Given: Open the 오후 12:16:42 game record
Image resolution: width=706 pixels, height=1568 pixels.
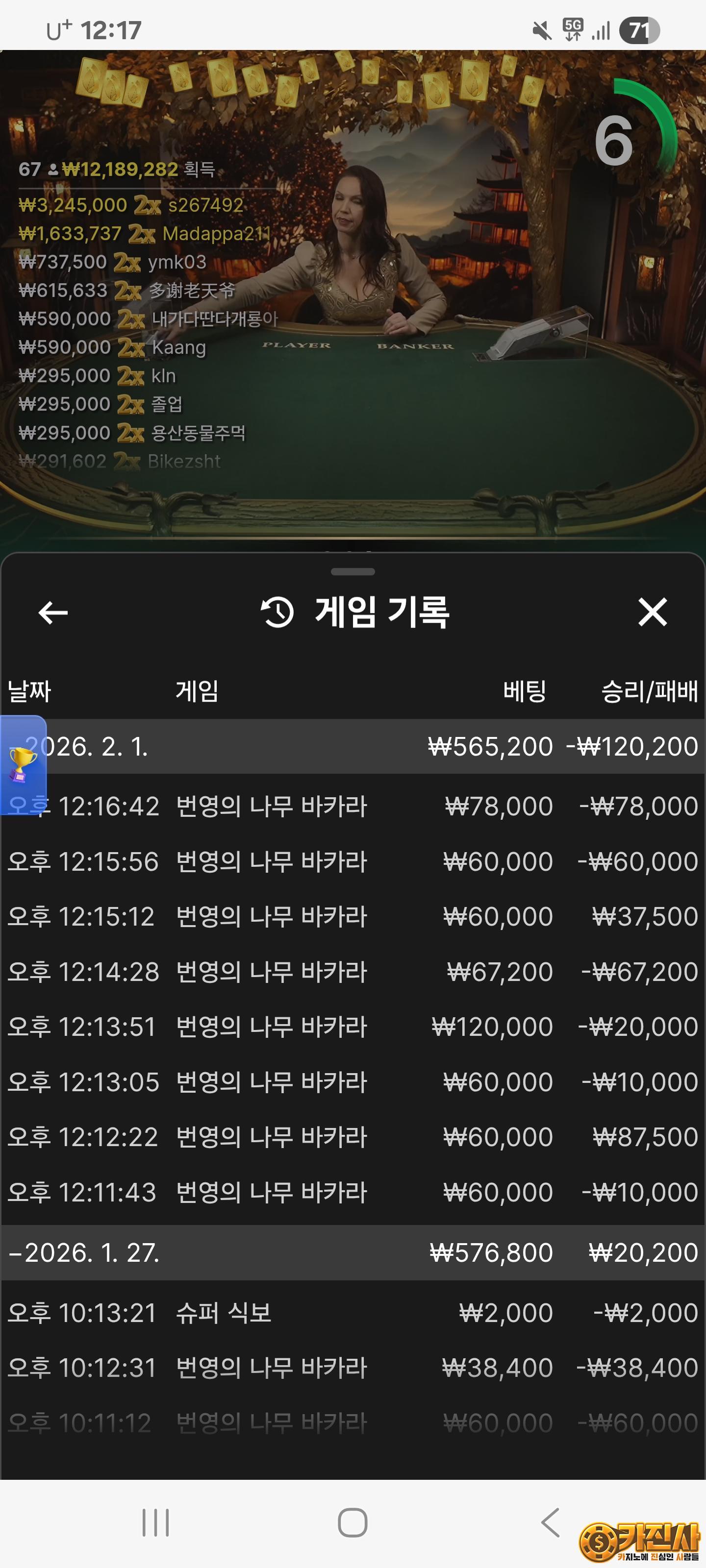Looking at the screenshot, I should tap(353, 806).
